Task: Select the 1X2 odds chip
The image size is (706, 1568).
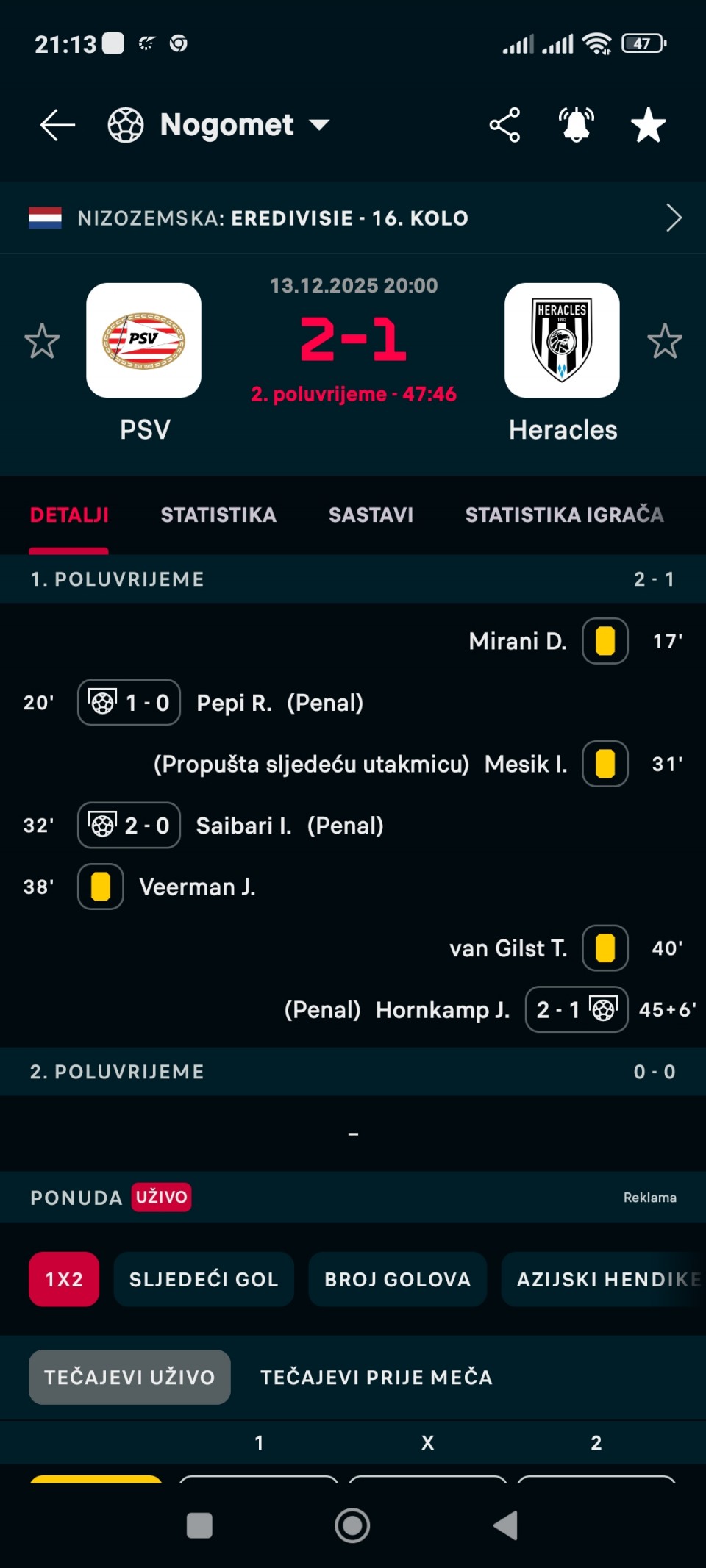Action: pos(64,1279)
